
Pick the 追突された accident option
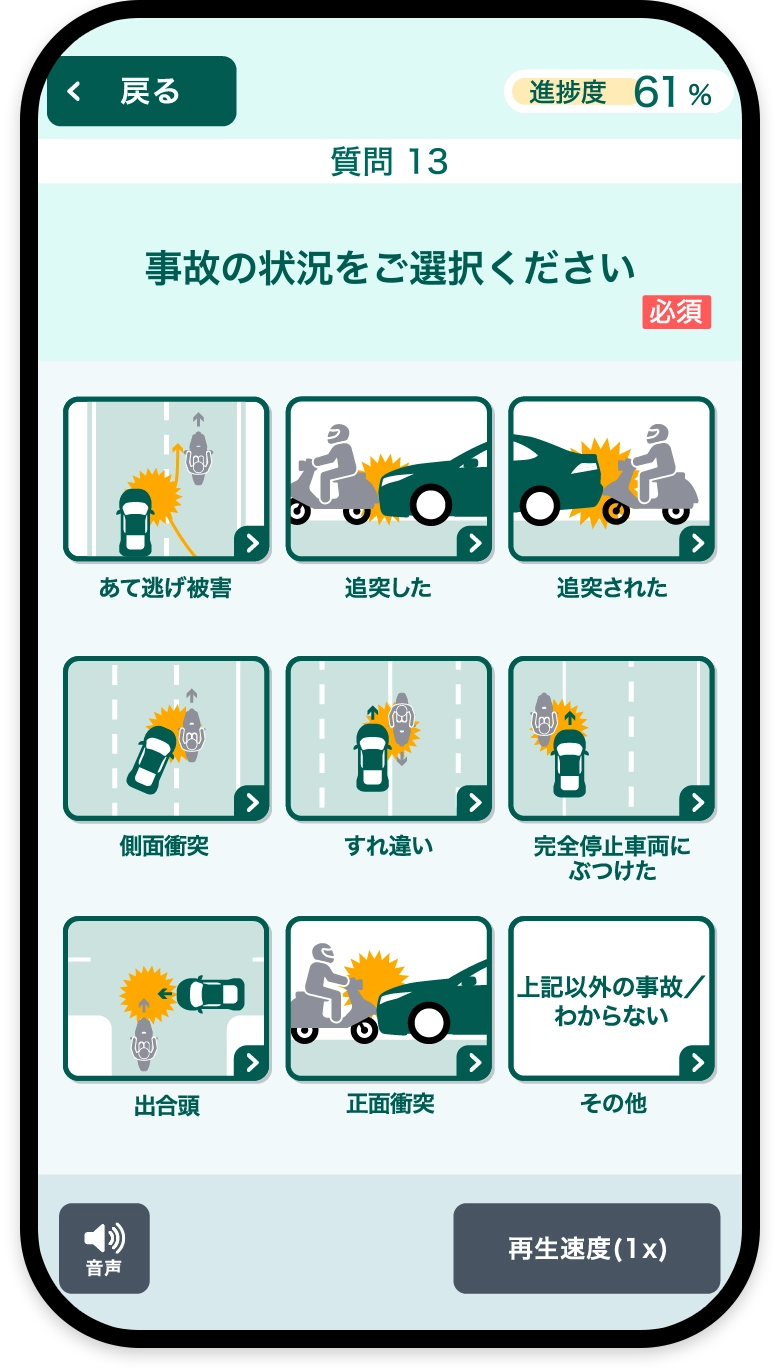tap(612, 479)
